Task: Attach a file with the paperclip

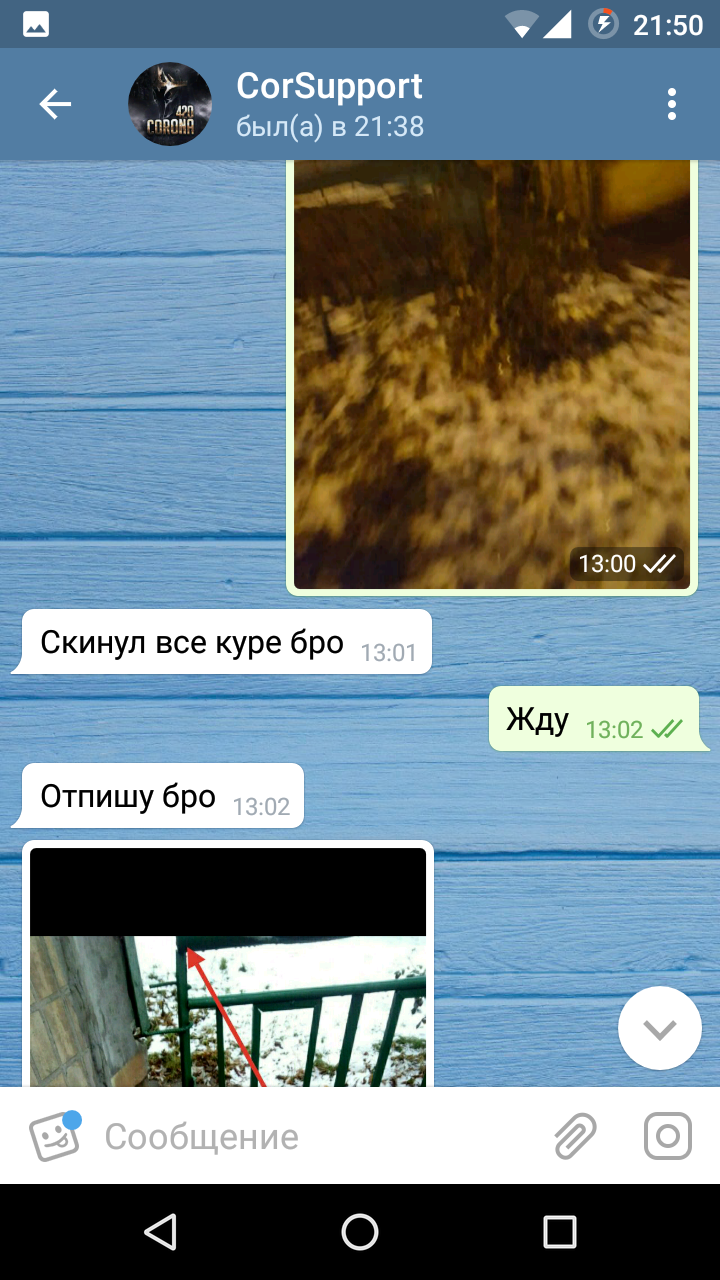Action: (575, 1136)
